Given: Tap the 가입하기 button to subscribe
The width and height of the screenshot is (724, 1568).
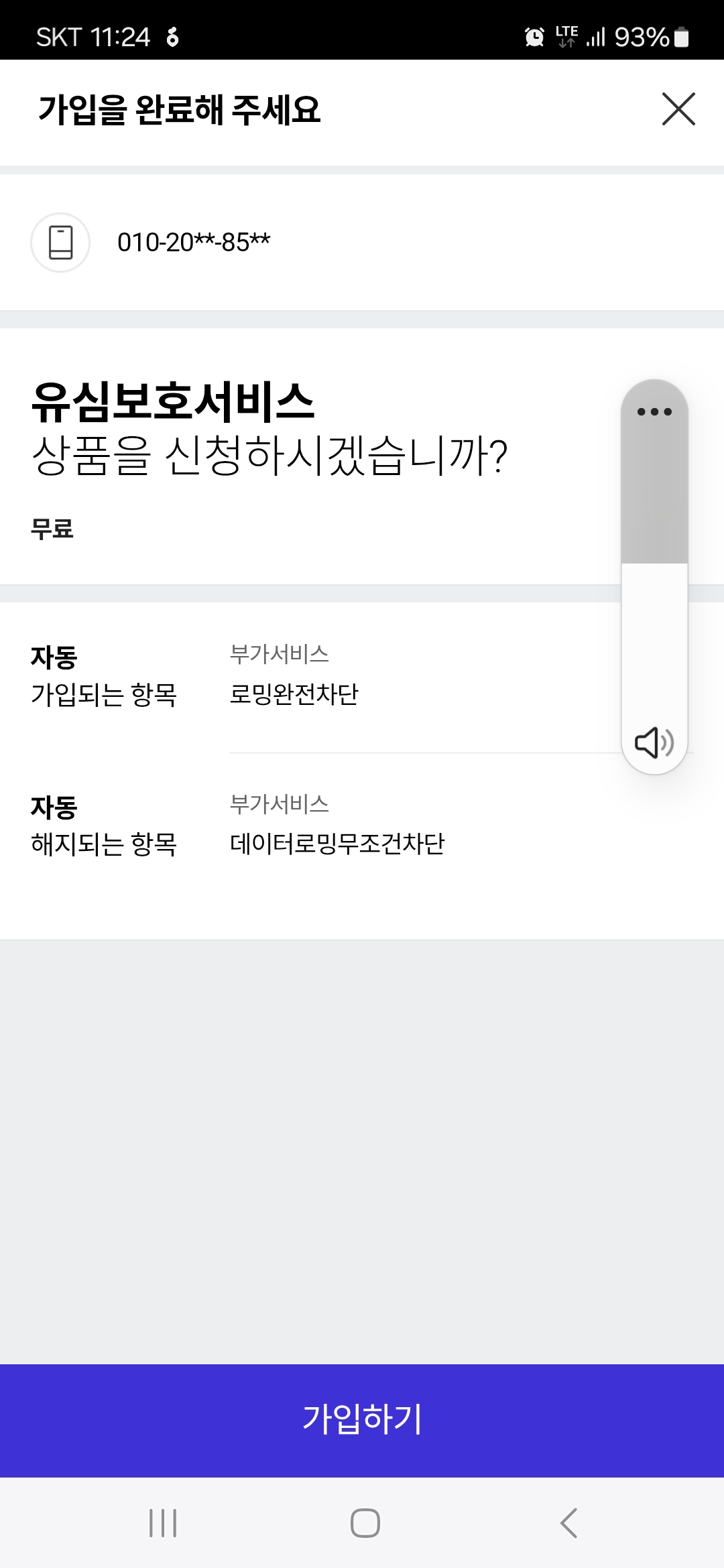Looking at the screenshot, I should point(362,1421).
